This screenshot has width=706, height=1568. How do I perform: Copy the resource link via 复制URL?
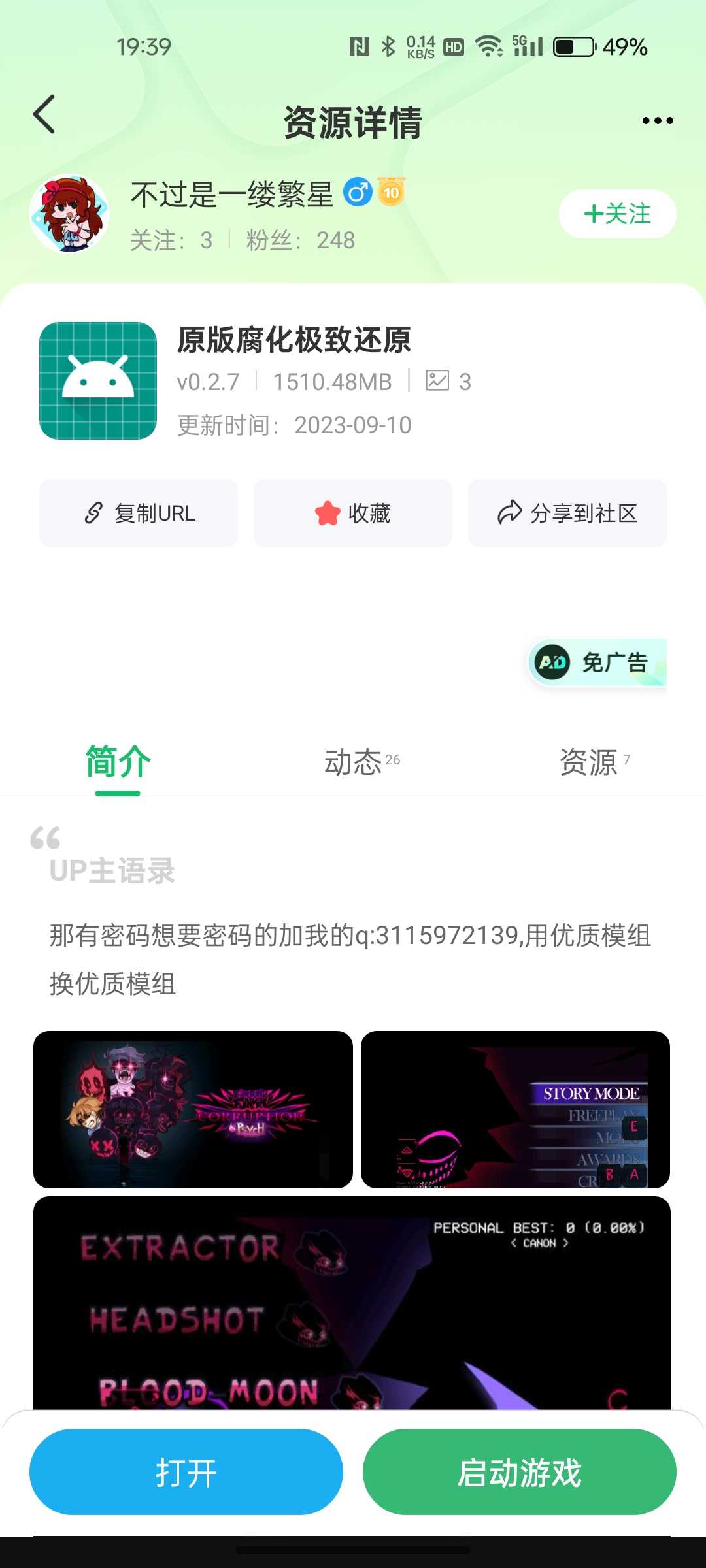(x=139, y=514)
